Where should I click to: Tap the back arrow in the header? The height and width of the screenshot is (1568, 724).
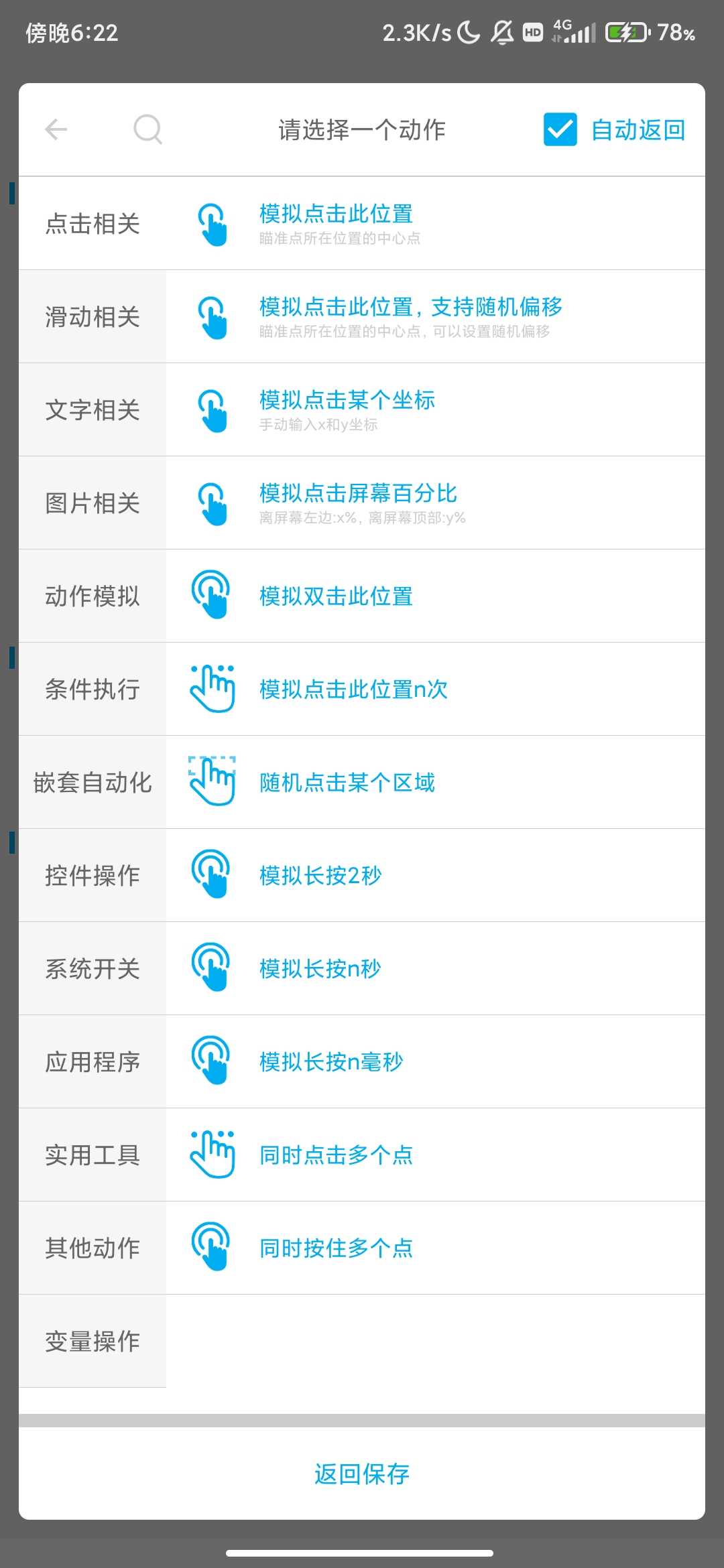[x=56, y=129]
